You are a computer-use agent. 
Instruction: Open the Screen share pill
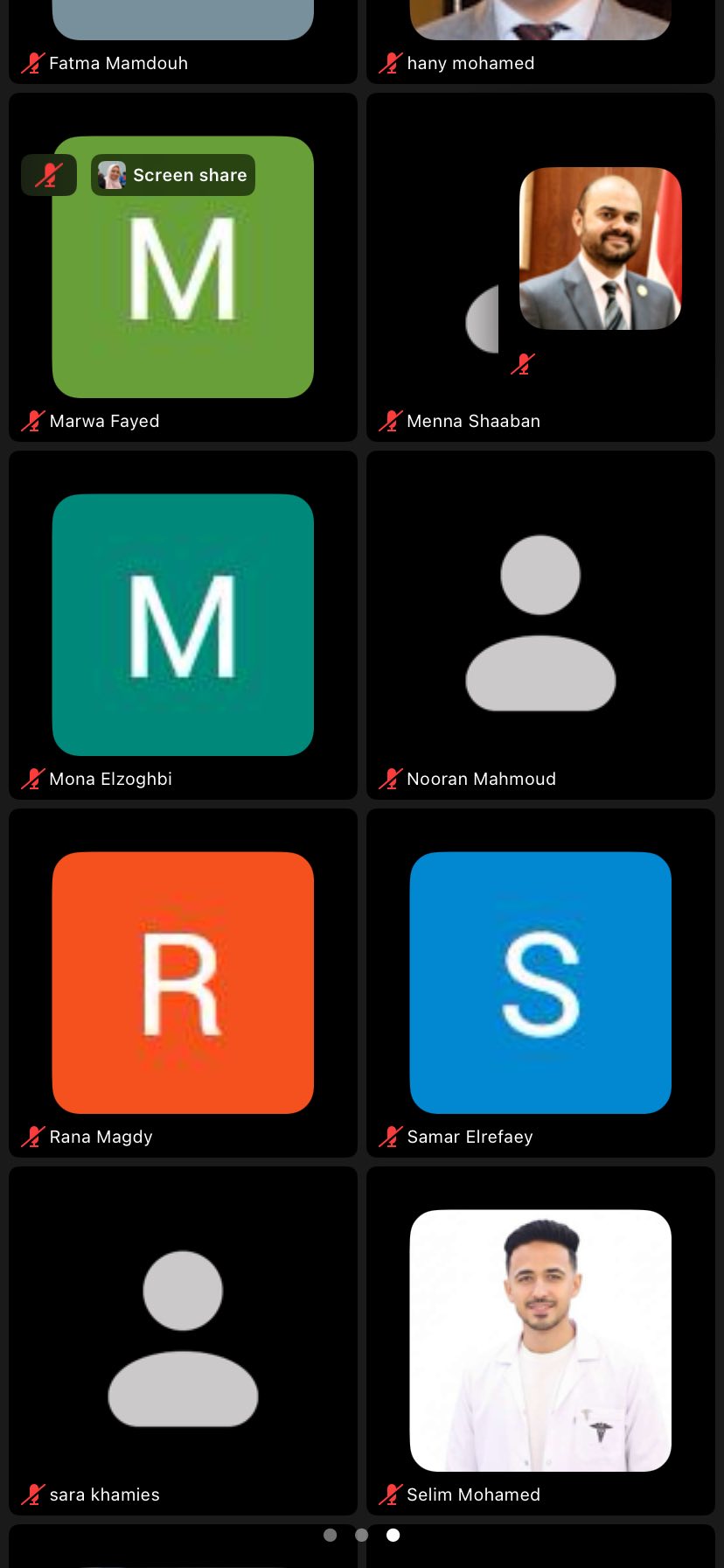(173, 175)
